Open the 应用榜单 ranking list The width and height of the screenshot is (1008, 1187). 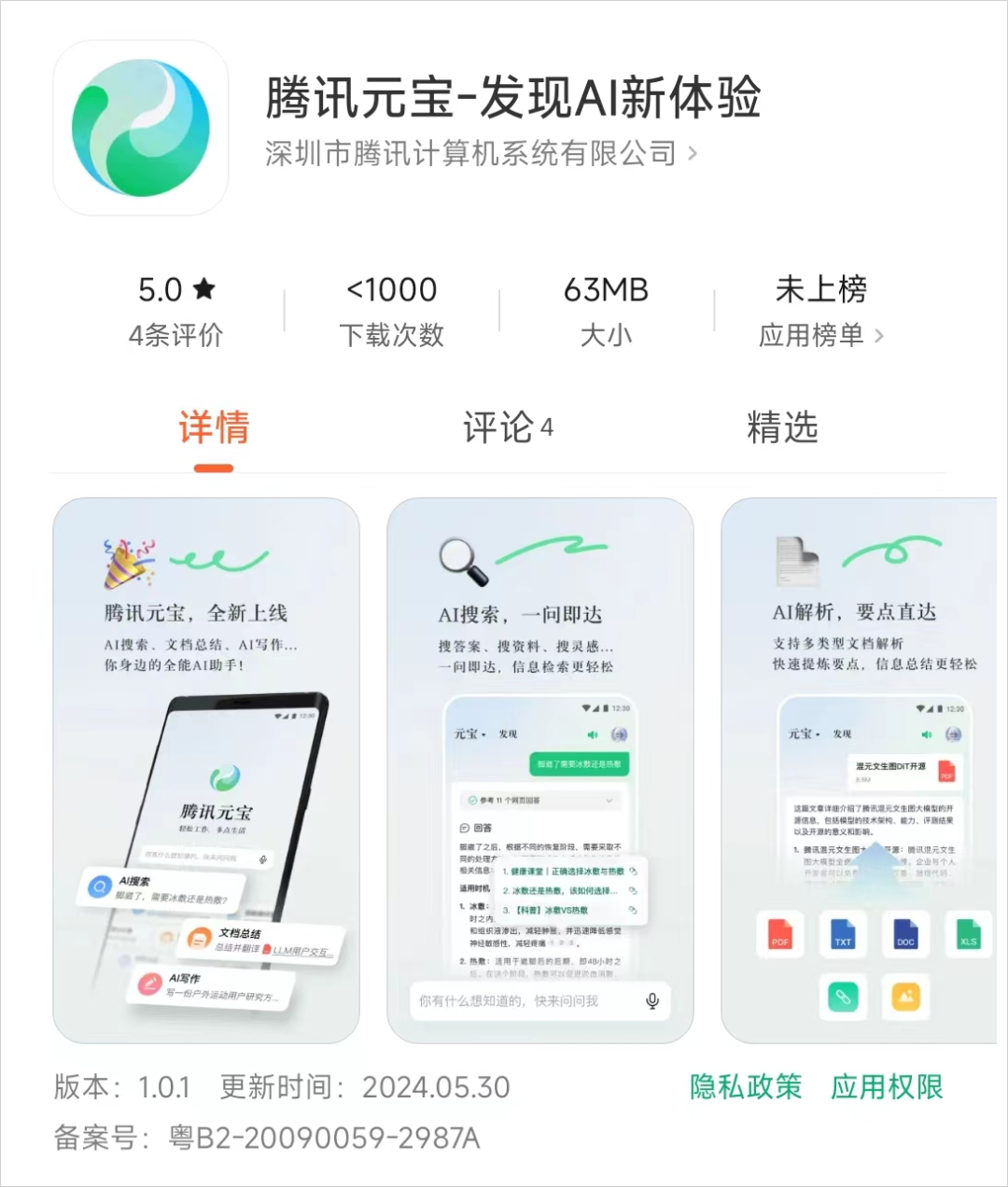pyautogui.click(x=820, y=335)
